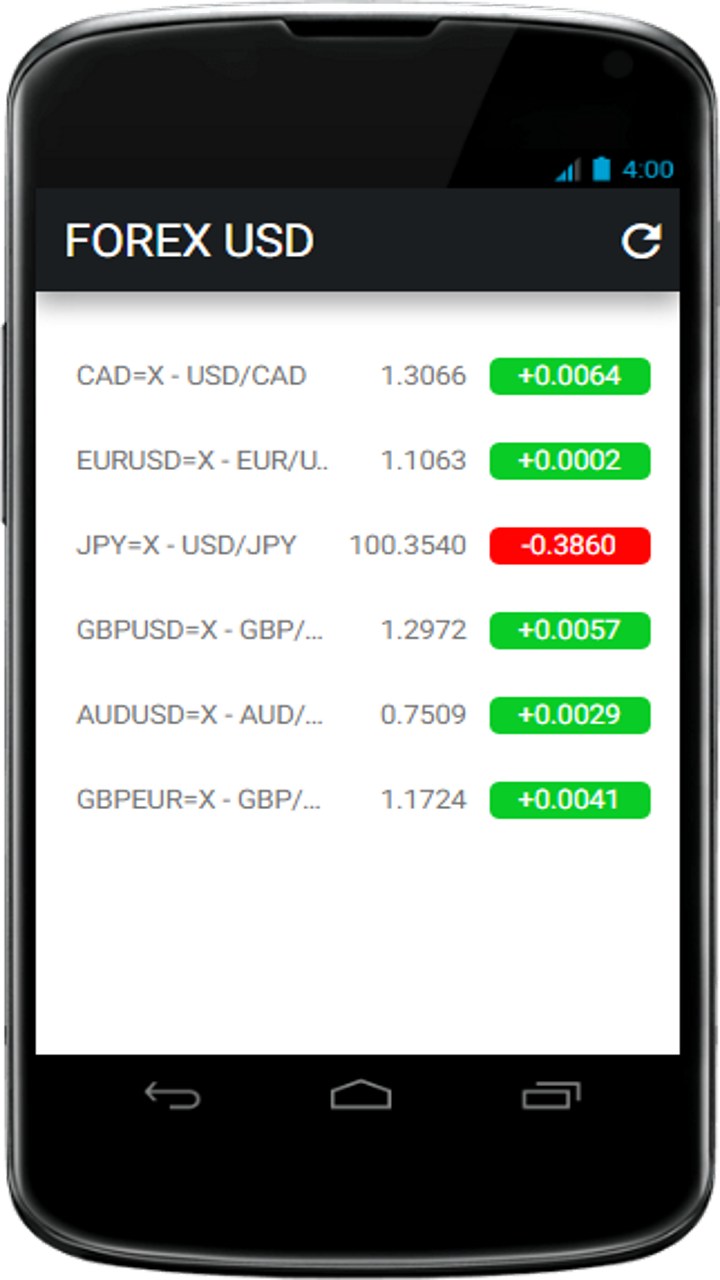Tap the signal strength indicator
The width and height of the screenshot is (720, 1280).
click(566, 170)
